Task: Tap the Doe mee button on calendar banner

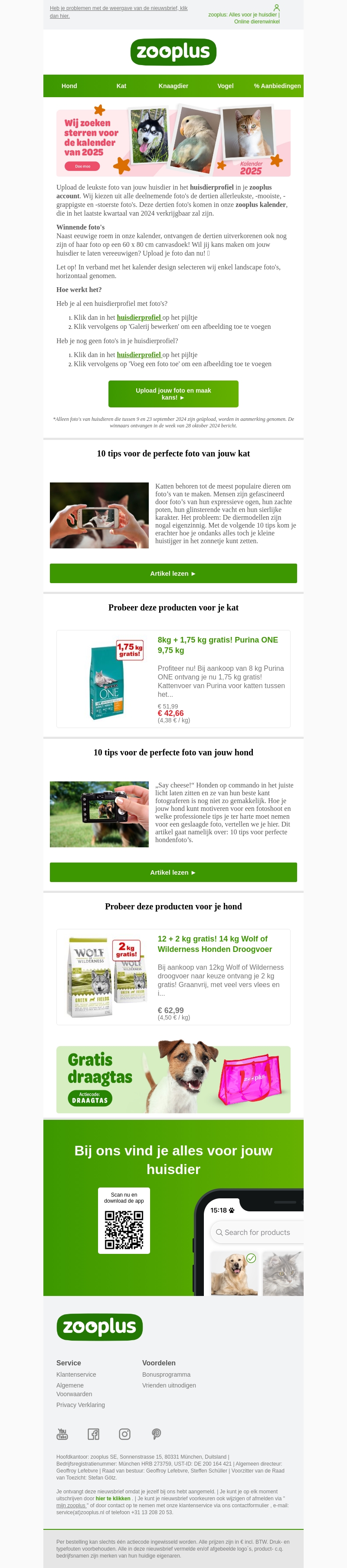Action: 82,166
